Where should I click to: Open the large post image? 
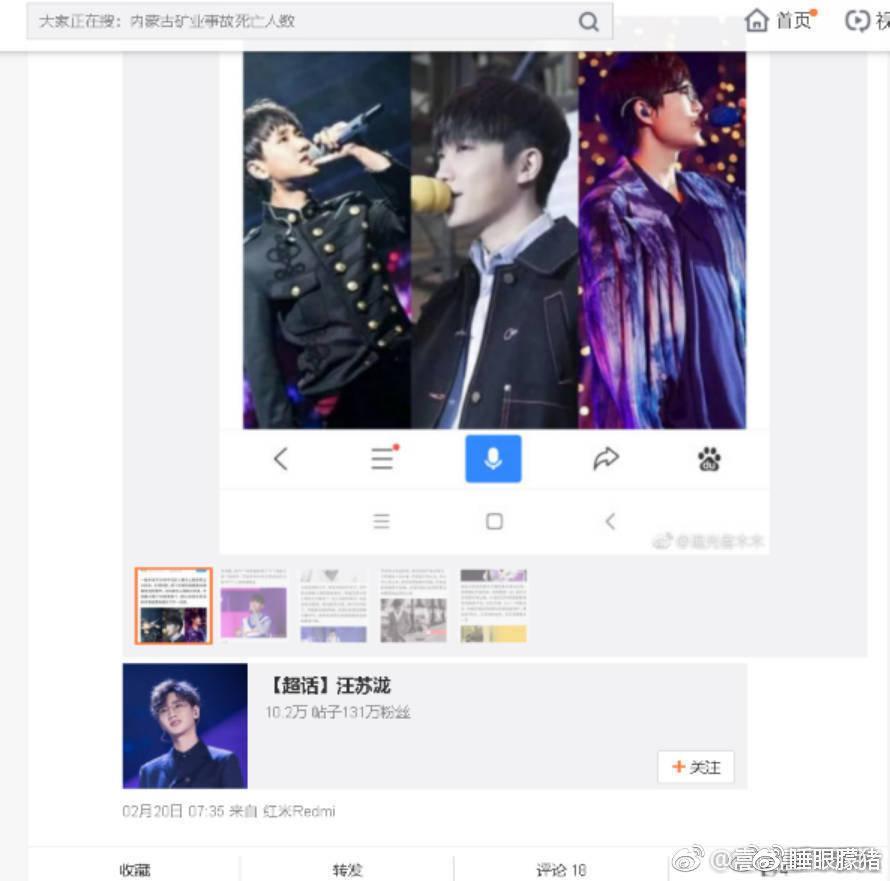(x=494, y=240)
